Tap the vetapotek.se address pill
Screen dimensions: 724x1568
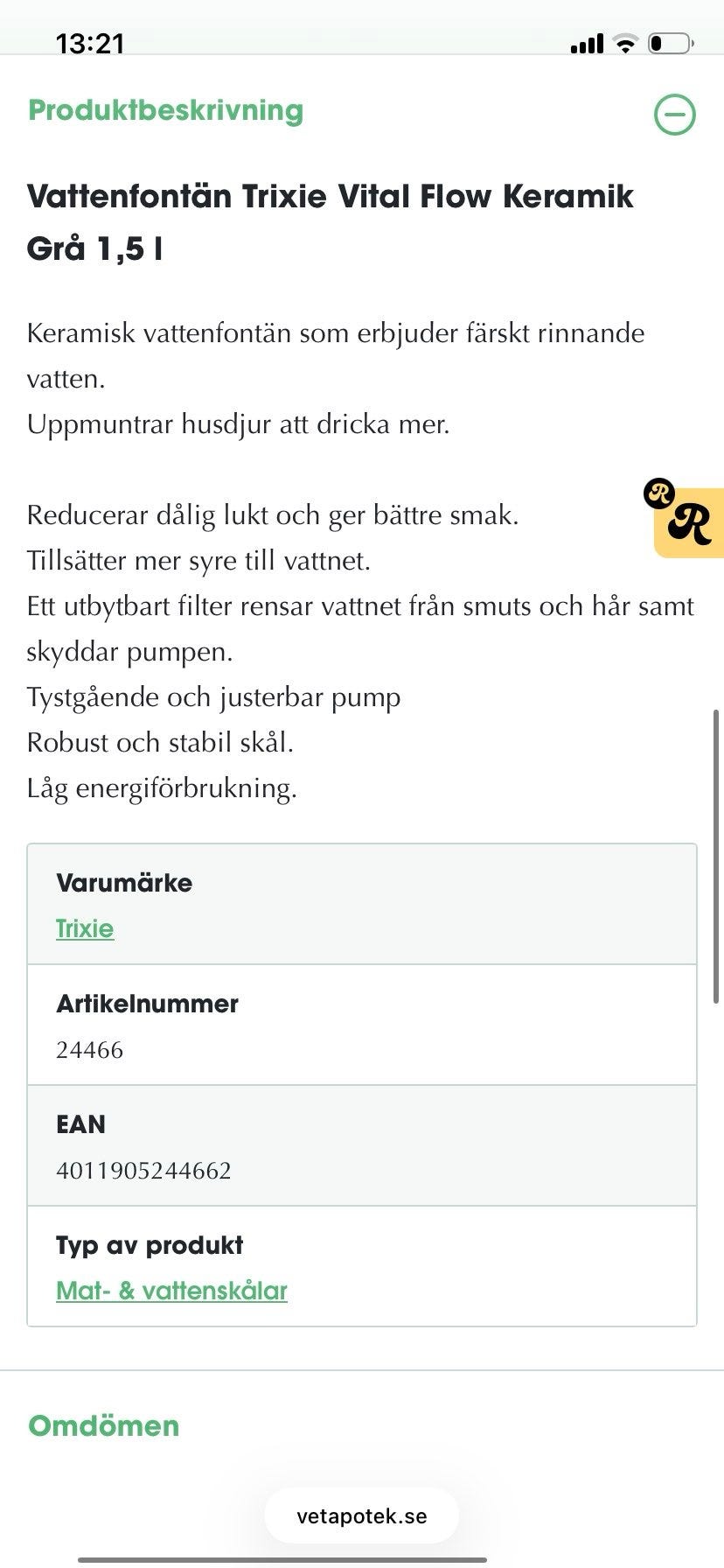coord(362,1515)
